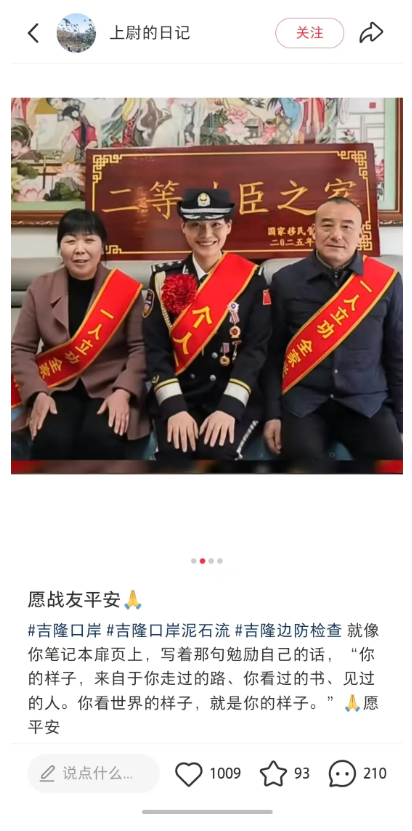The width and height of the screenshot is (412, 831).
Task: Open hashtag #吉隆口岸泥石流
Action: point(169,631)
